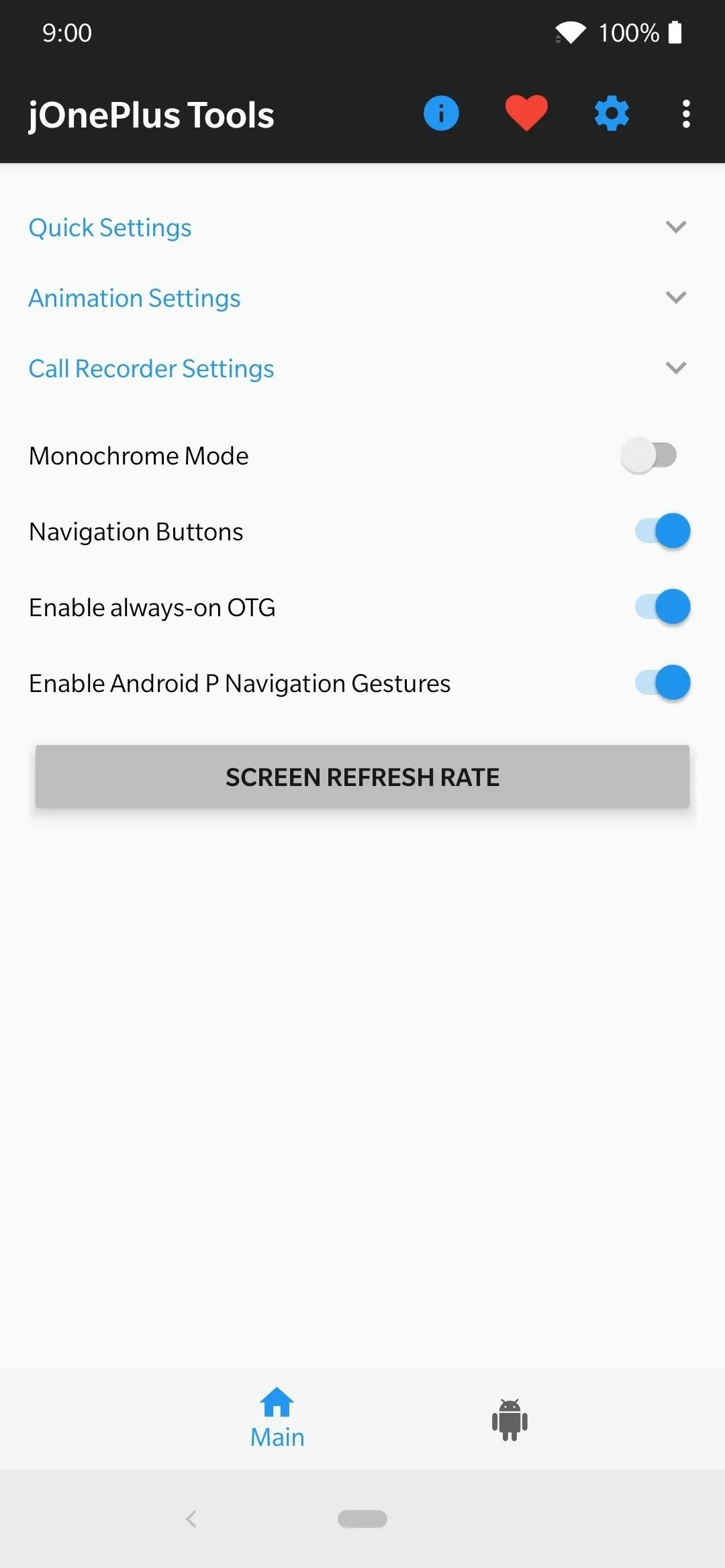This screenshot has width=725, height=1568.
Task: Open the three-dot overflow menu
Action: [x=686, y=113]
